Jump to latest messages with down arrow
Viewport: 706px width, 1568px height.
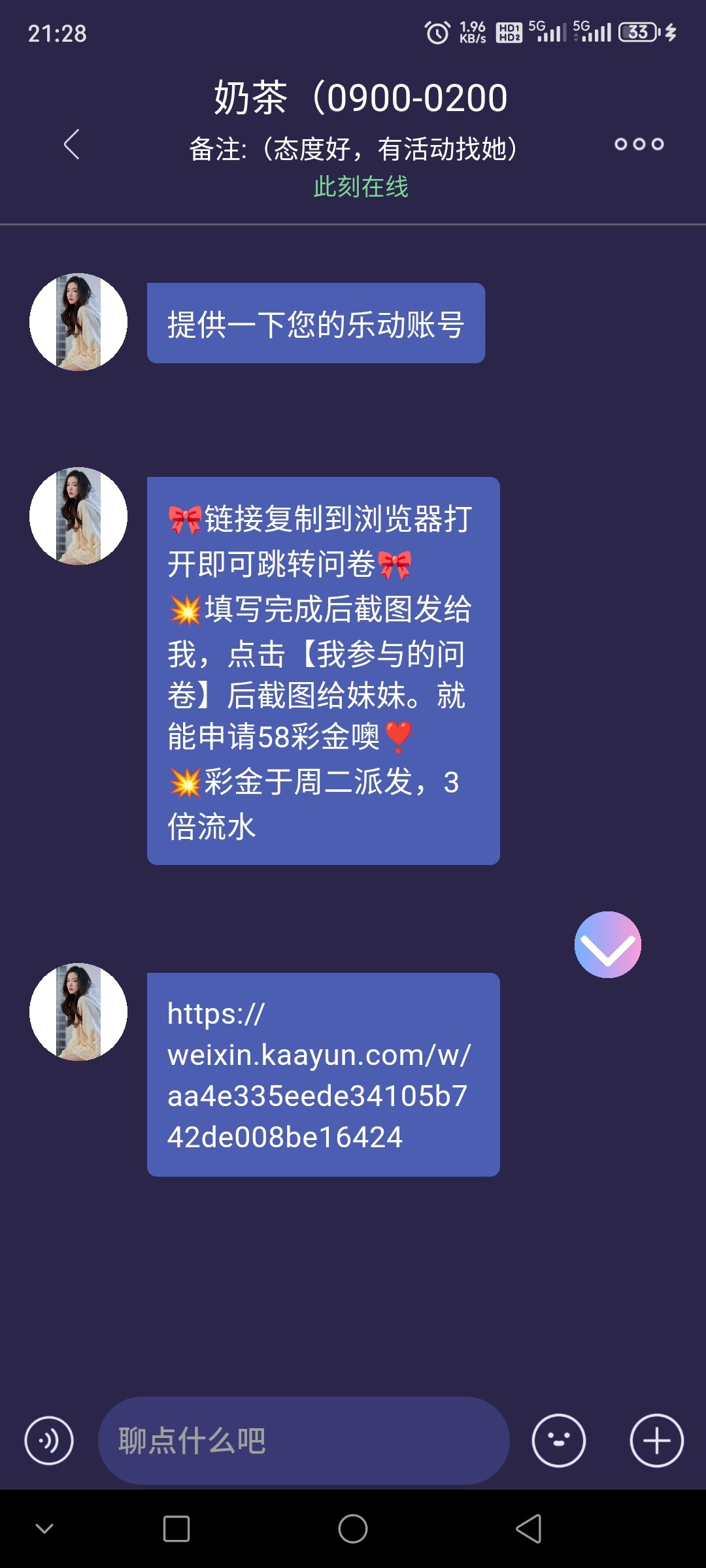[x=607, y=945]
